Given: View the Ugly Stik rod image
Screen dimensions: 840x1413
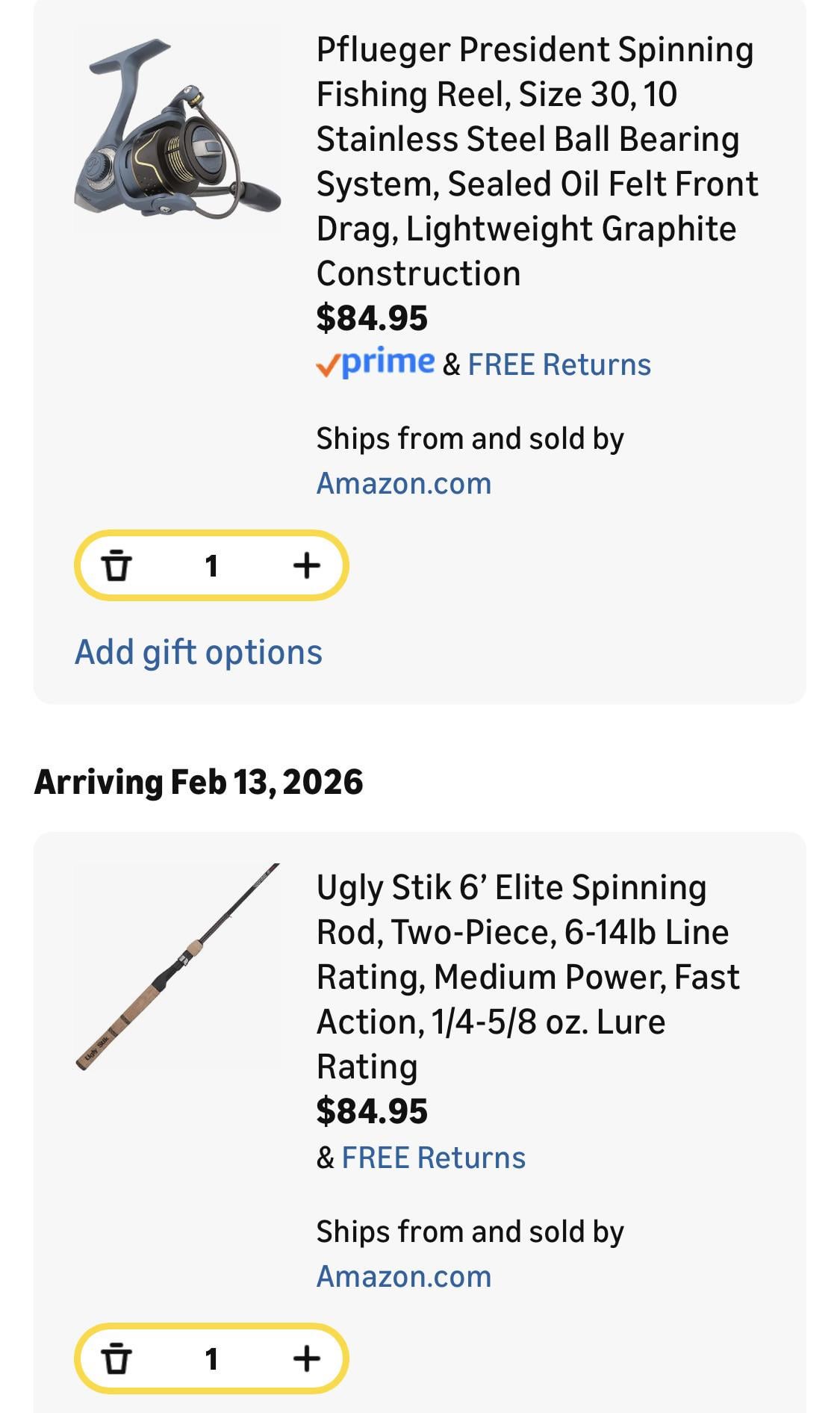Looking at the screenshot, I should [177, 967].
